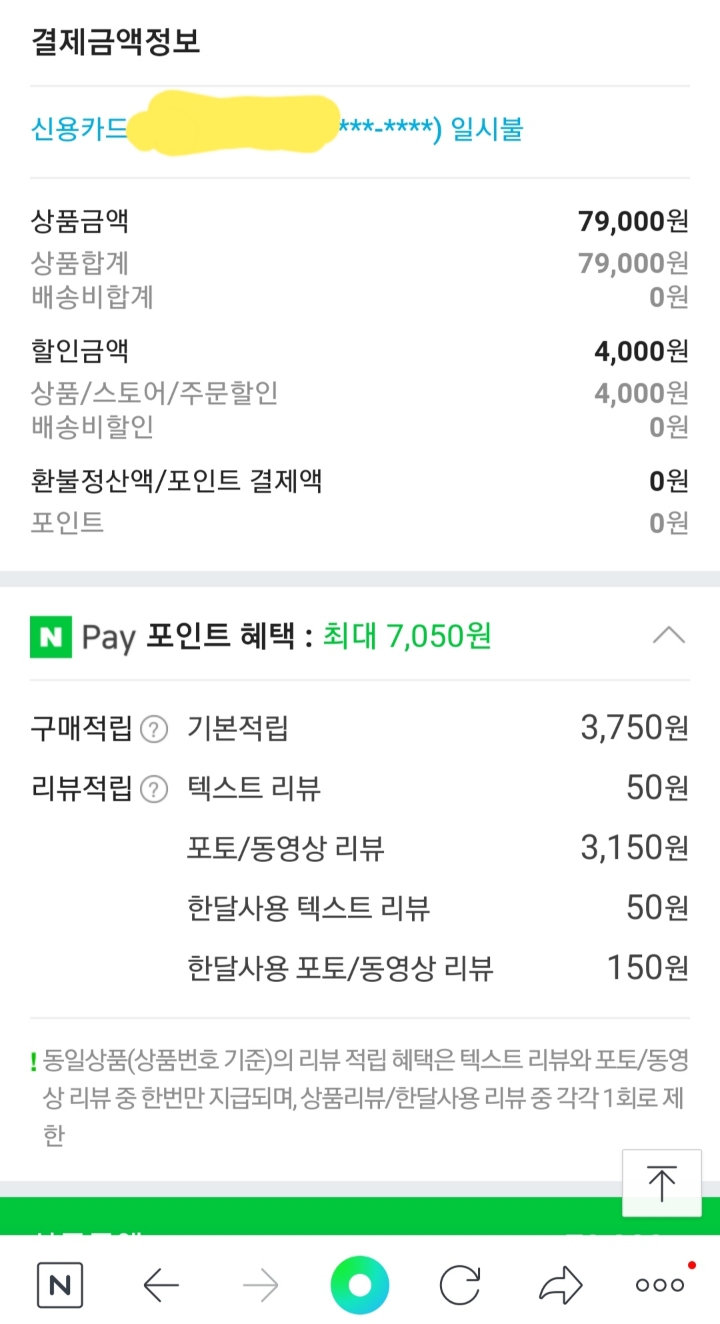This screenshot has height=1324, width=720.
Task: Share this page
Action: (x=560, y=1284)
